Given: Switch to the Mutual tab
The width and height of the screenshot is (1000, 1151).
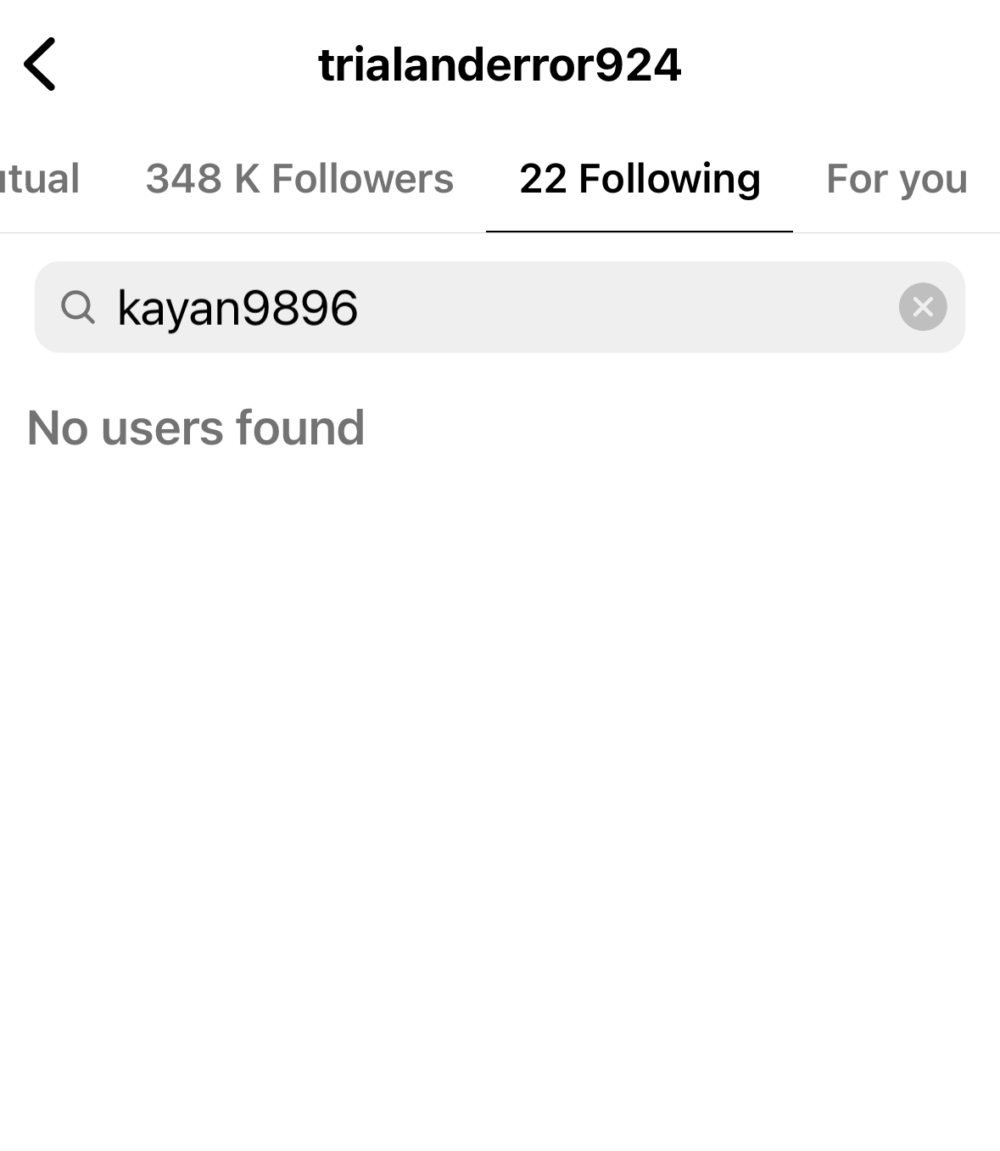Looking at the screenshot, I should tap(38, 179).
